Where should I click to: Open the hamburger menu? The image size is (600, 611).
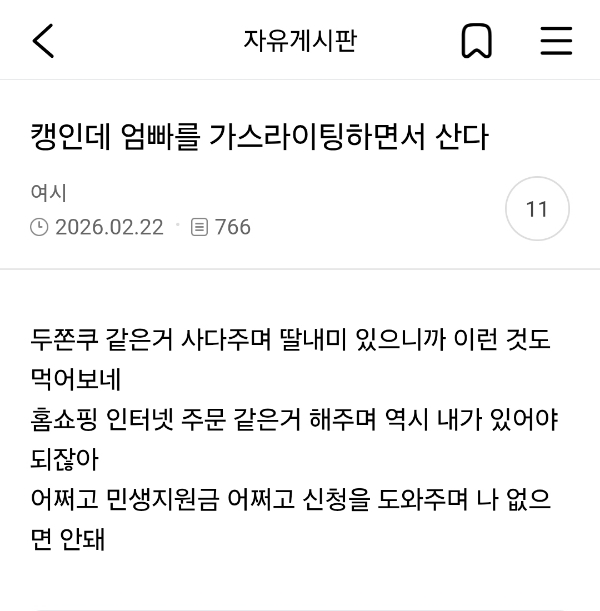tap(556, 41)
